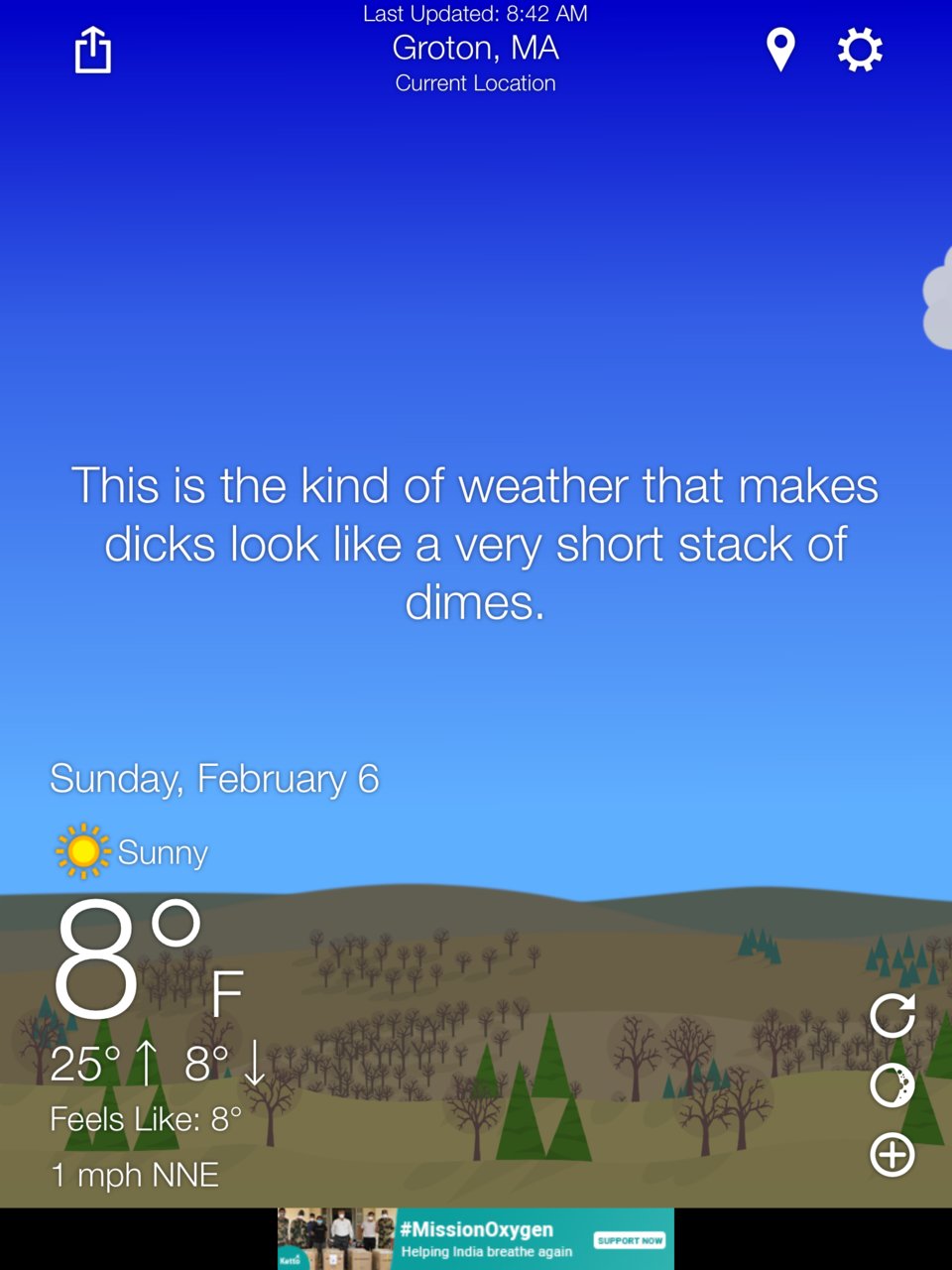Open the location pin selector

pyautogui.click(x=780, y=50)
